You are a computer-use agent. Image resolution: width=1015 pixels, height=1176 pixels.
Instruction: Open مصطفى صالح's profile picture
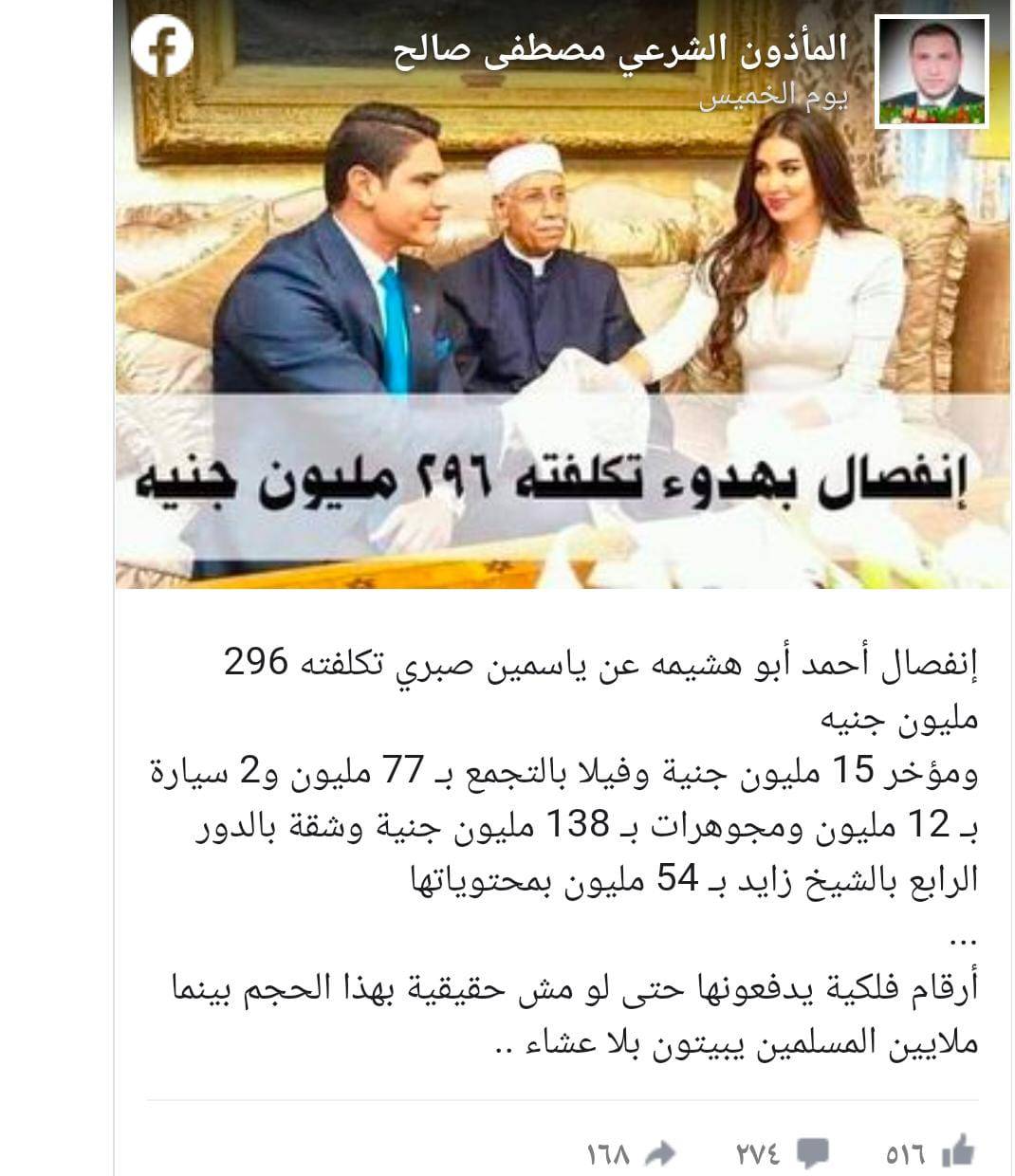(931, 71)
